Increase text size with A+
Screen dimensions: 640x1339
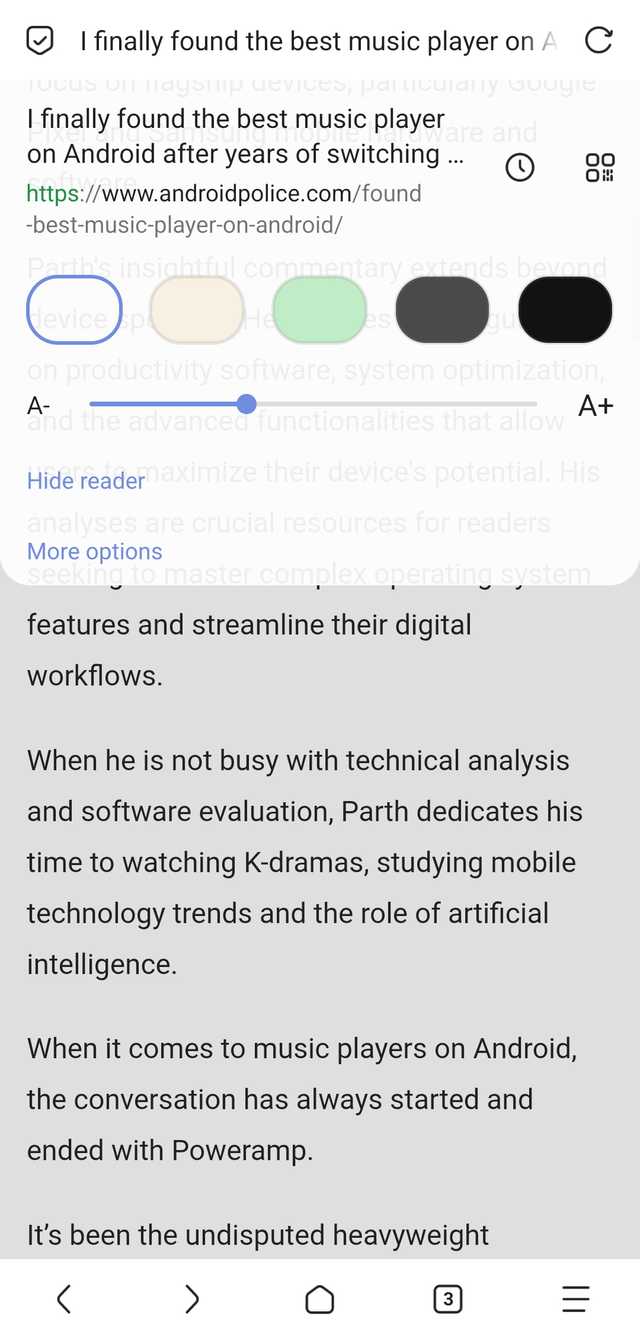pos(596,406)
